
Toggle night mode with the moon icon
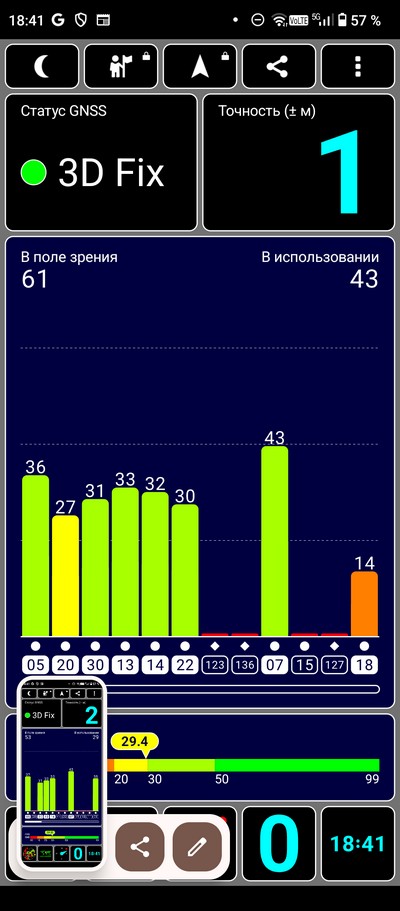click(x=42, y=67)
